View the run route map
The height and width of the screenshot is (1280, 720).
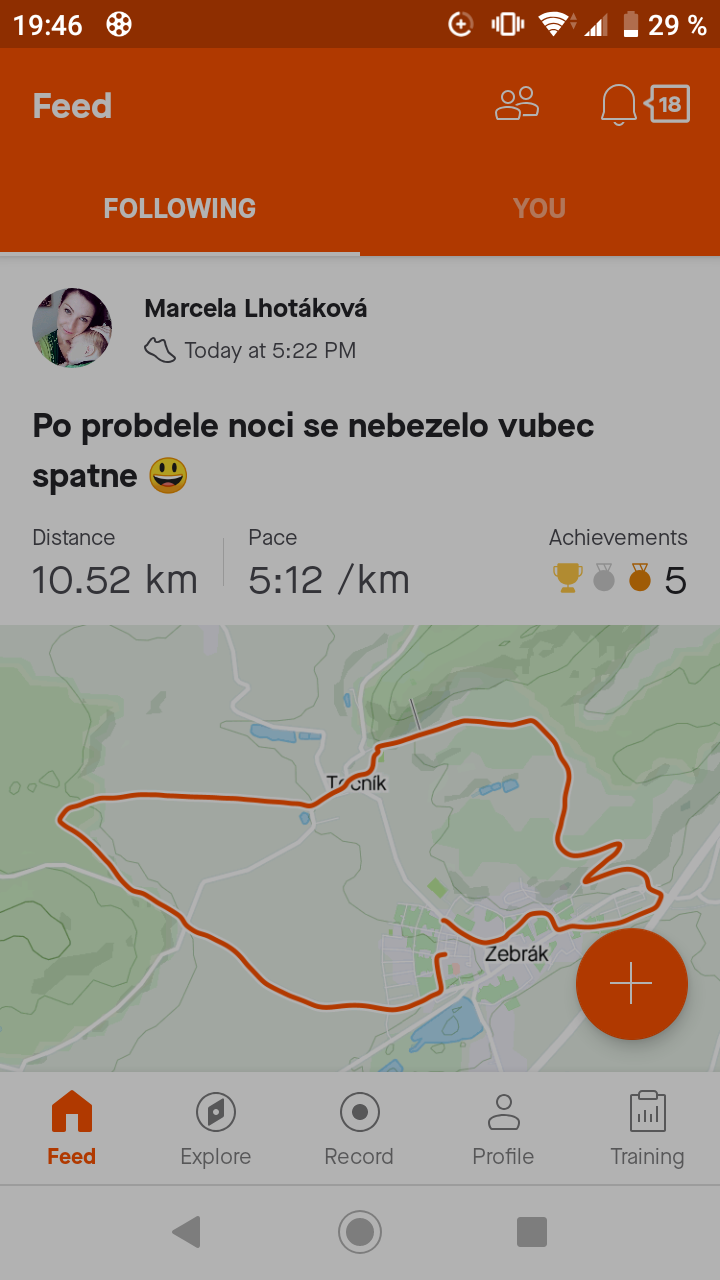point(360,848)
